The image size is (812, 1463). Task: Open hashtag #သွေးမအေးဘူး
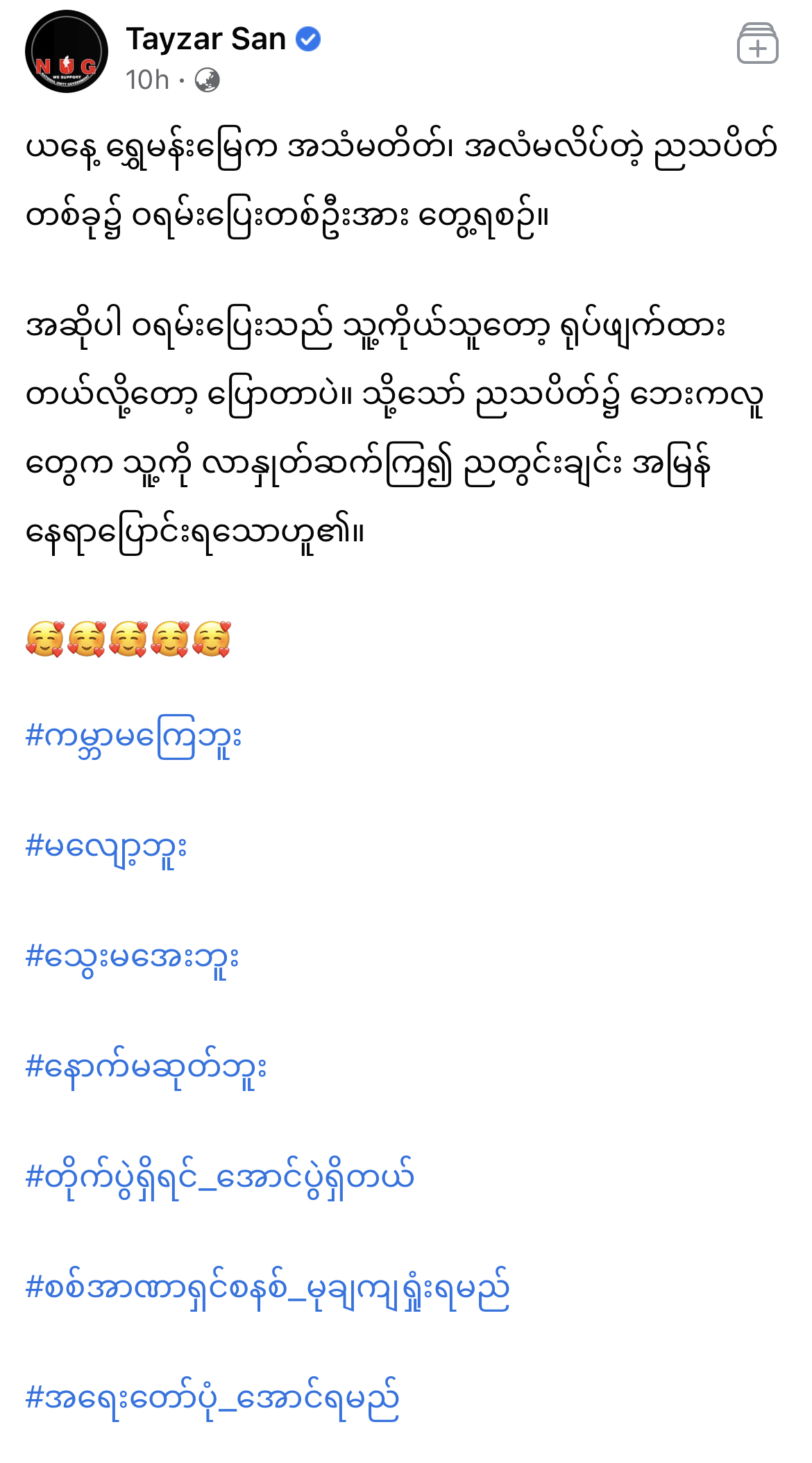132,958
